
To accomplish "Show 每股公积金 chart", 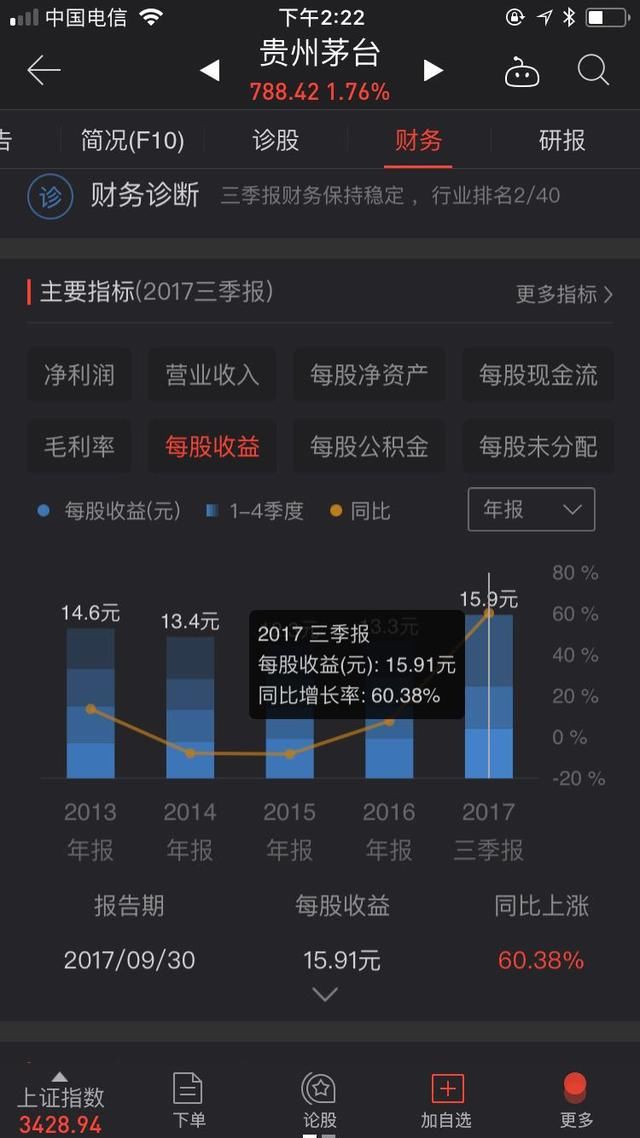I will pyautogui.click(x=369, y=446).
